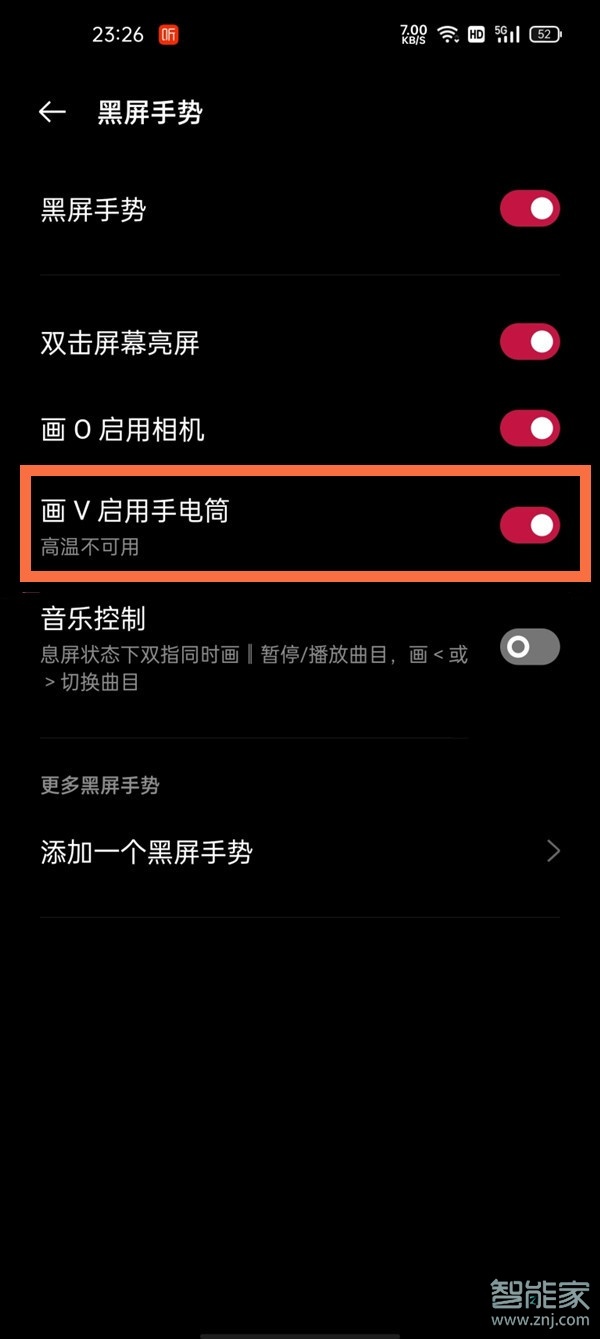Disable 双击屏幕亮屏

coord(529,342)
